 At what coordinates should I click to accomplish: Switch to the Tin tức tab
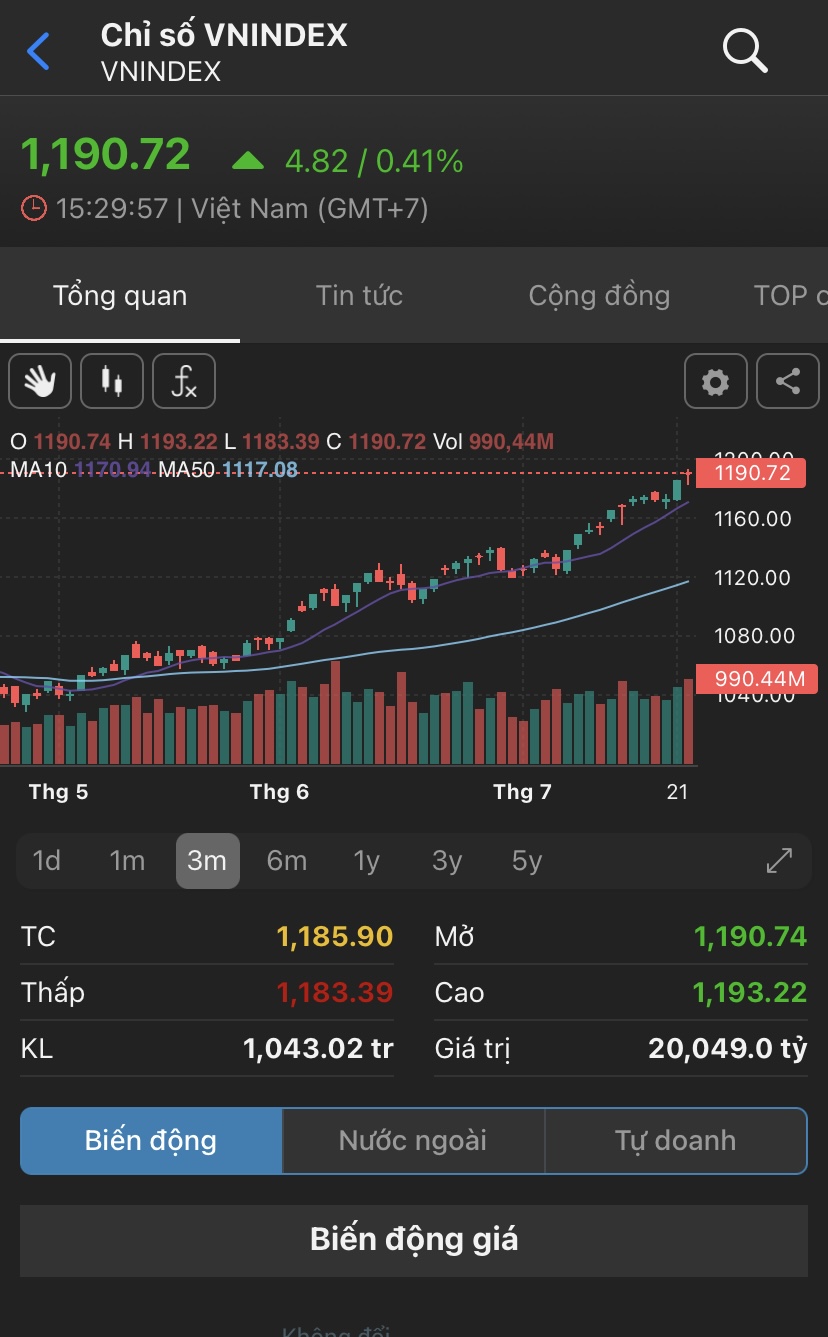pyautogui.click(x=359, y=296)
